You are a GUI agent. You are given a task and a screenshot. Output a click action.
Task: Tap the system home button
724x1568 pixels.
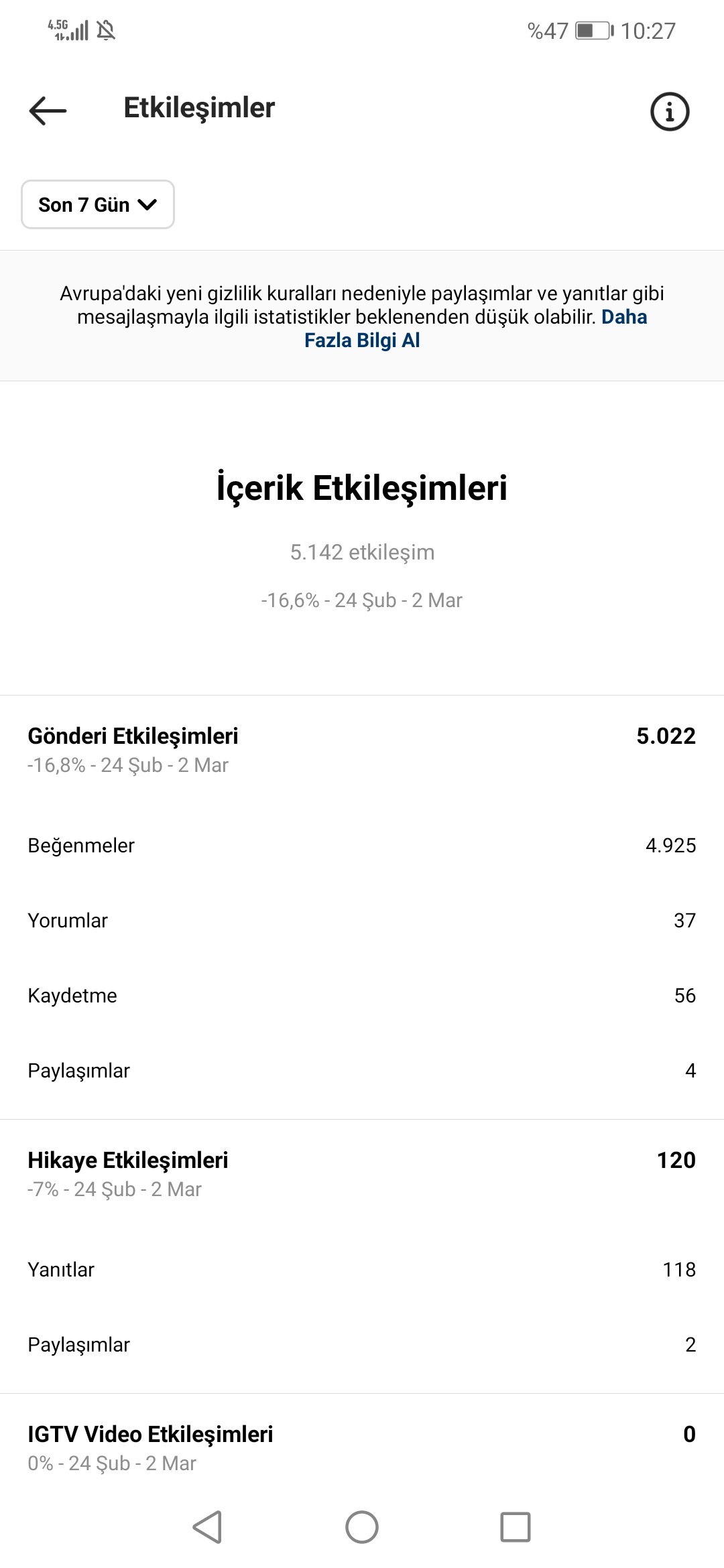(362, 1528)
